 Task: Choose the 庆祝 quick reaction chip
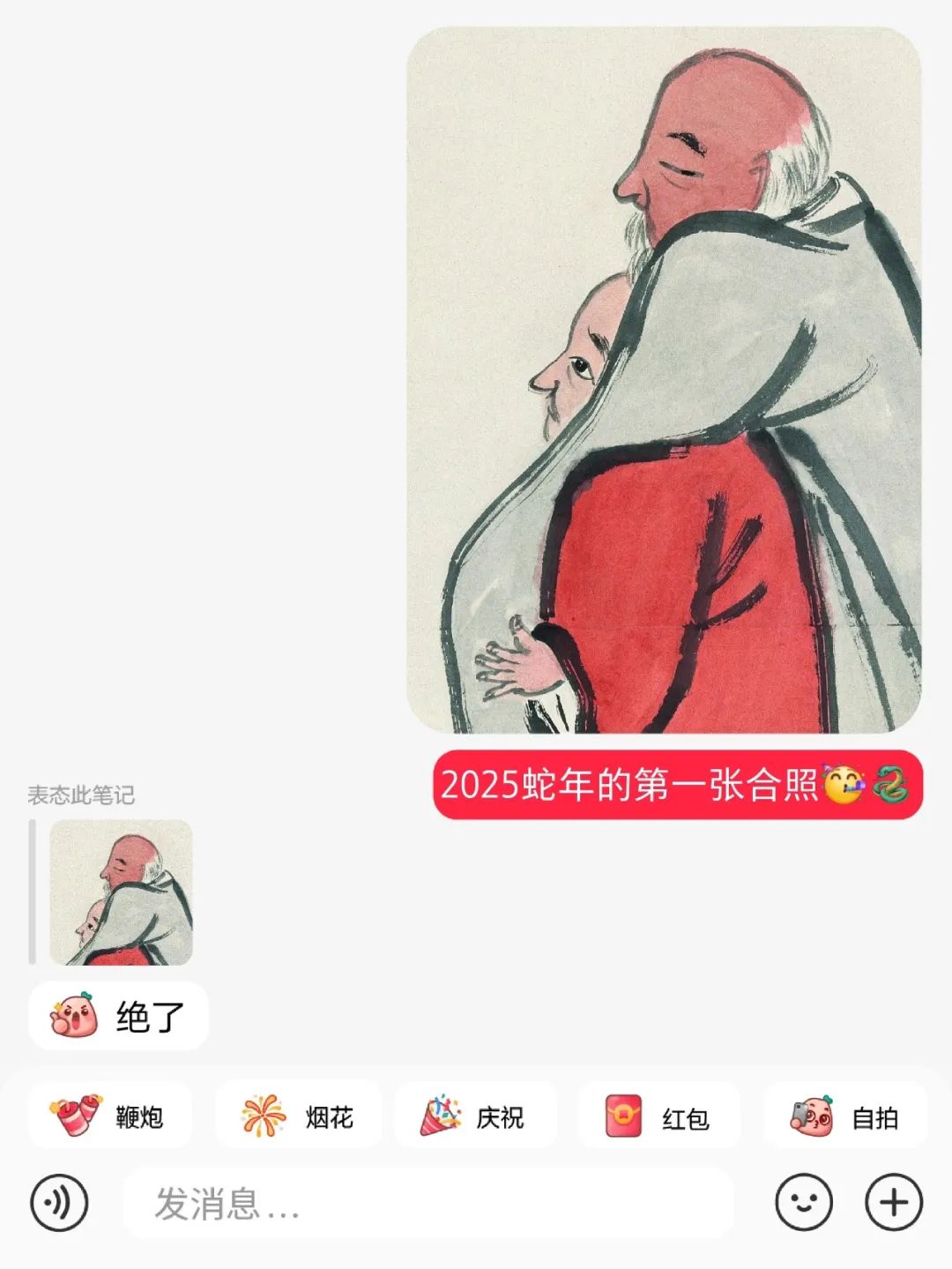[474, 1116]
